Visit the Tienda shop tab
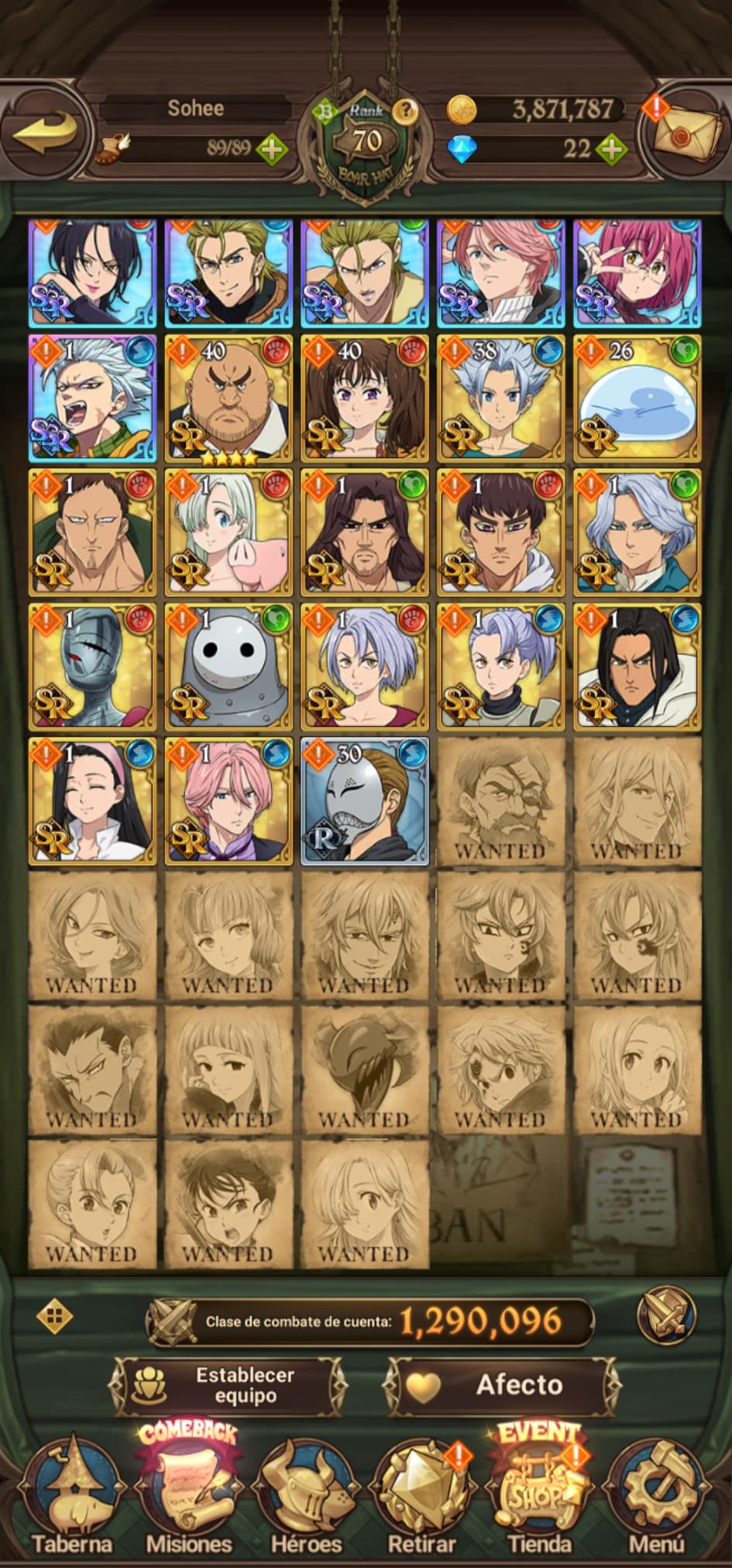The image size is (732, 1568). point(539,1496)
